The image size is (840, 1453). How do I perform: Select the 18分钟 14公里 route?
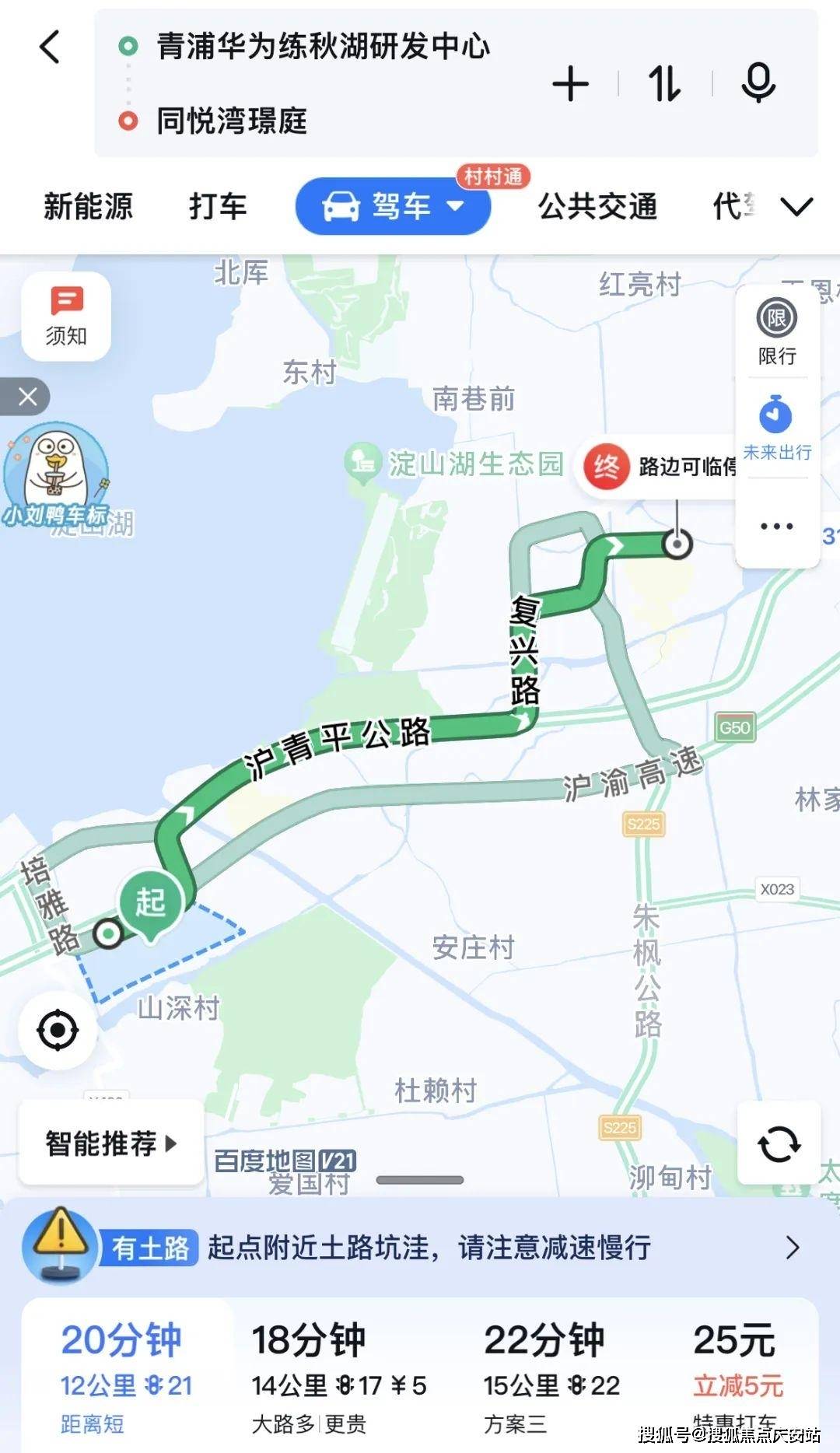[338, 1377]
